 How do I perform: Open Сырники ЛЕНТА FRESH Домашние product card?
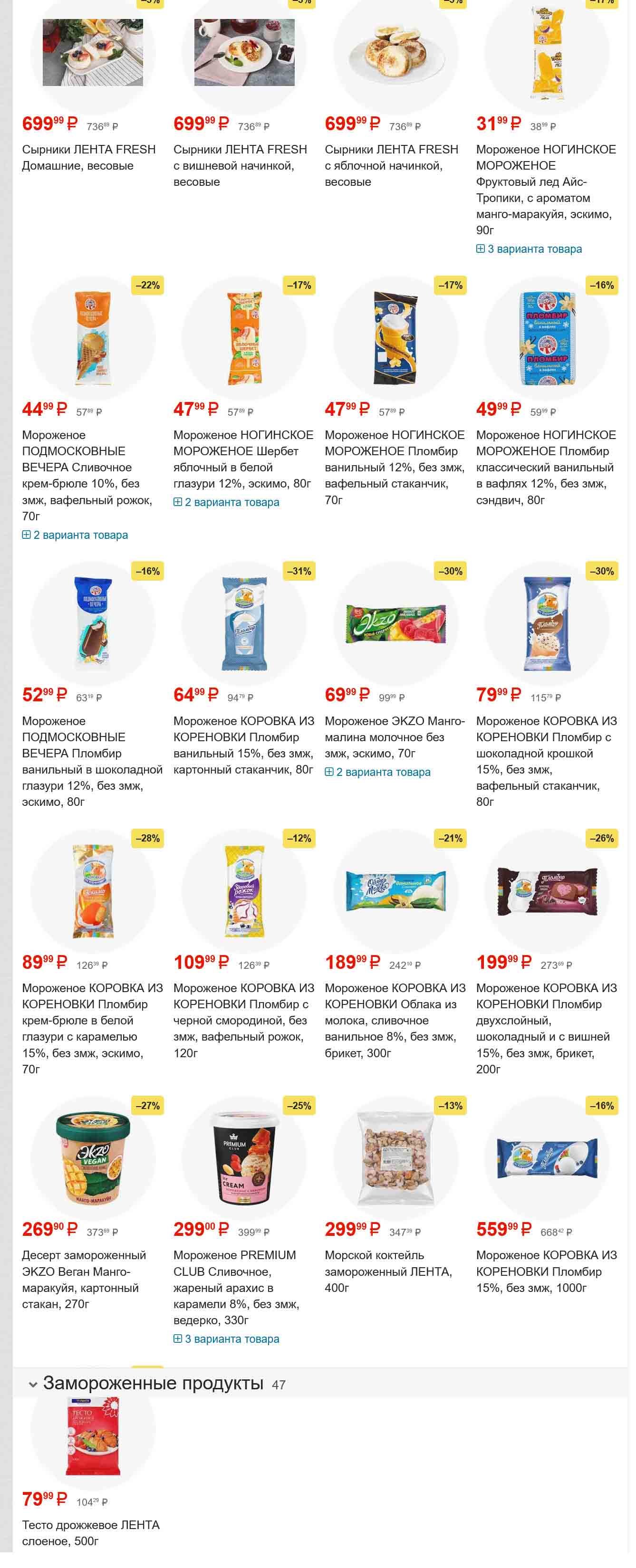(x=88, y=157)
